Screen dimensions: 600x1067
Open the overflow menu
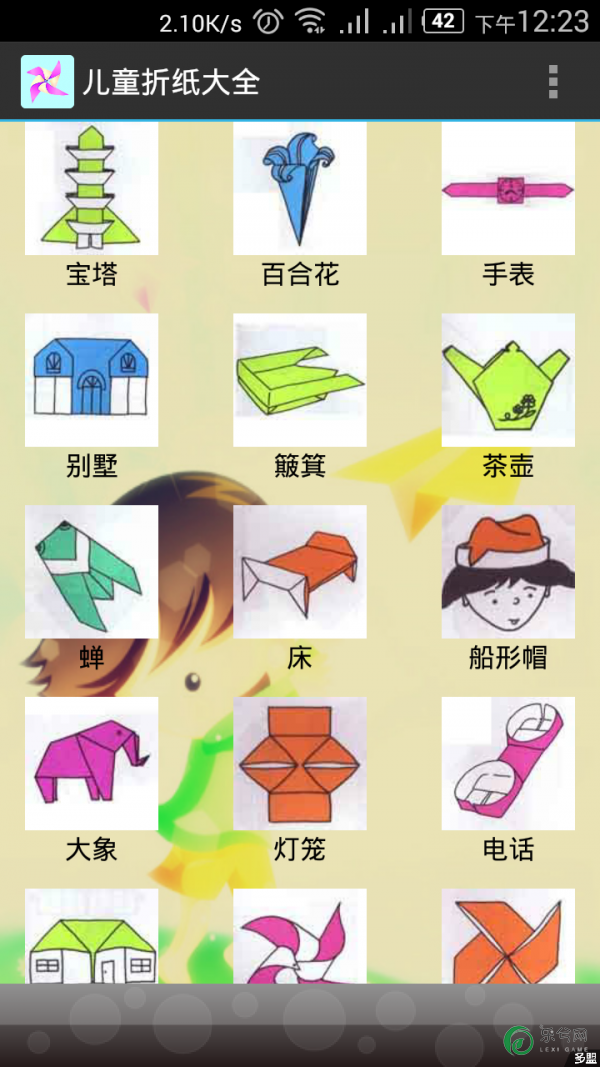point(552,82)
